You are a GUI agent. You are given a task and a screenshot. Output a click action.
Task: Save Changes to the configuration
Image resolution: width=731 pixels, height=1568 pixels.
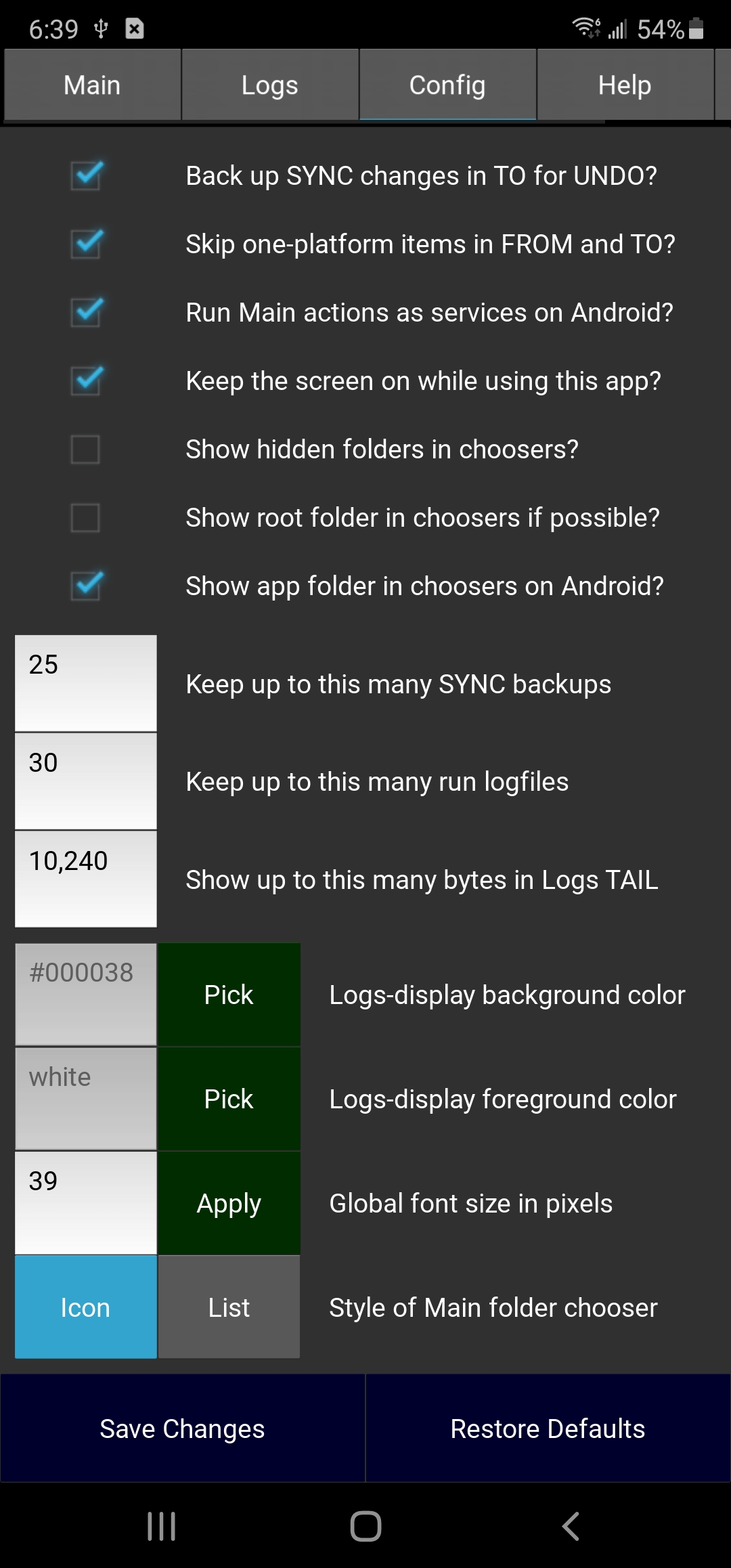click(x=182, y=1429)
